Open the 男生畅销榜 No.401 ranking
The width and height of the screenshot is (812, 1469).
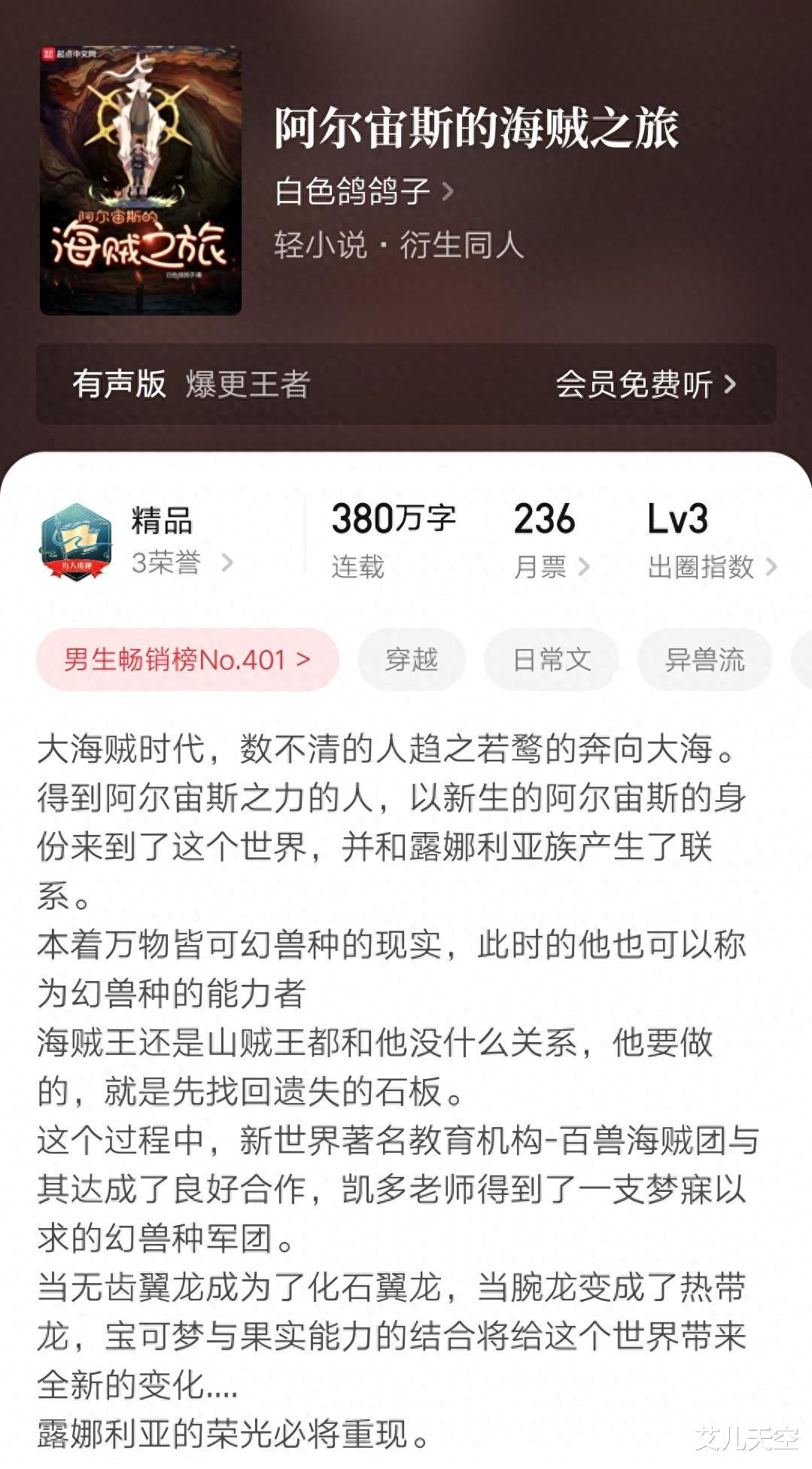[x=187, y=660]
